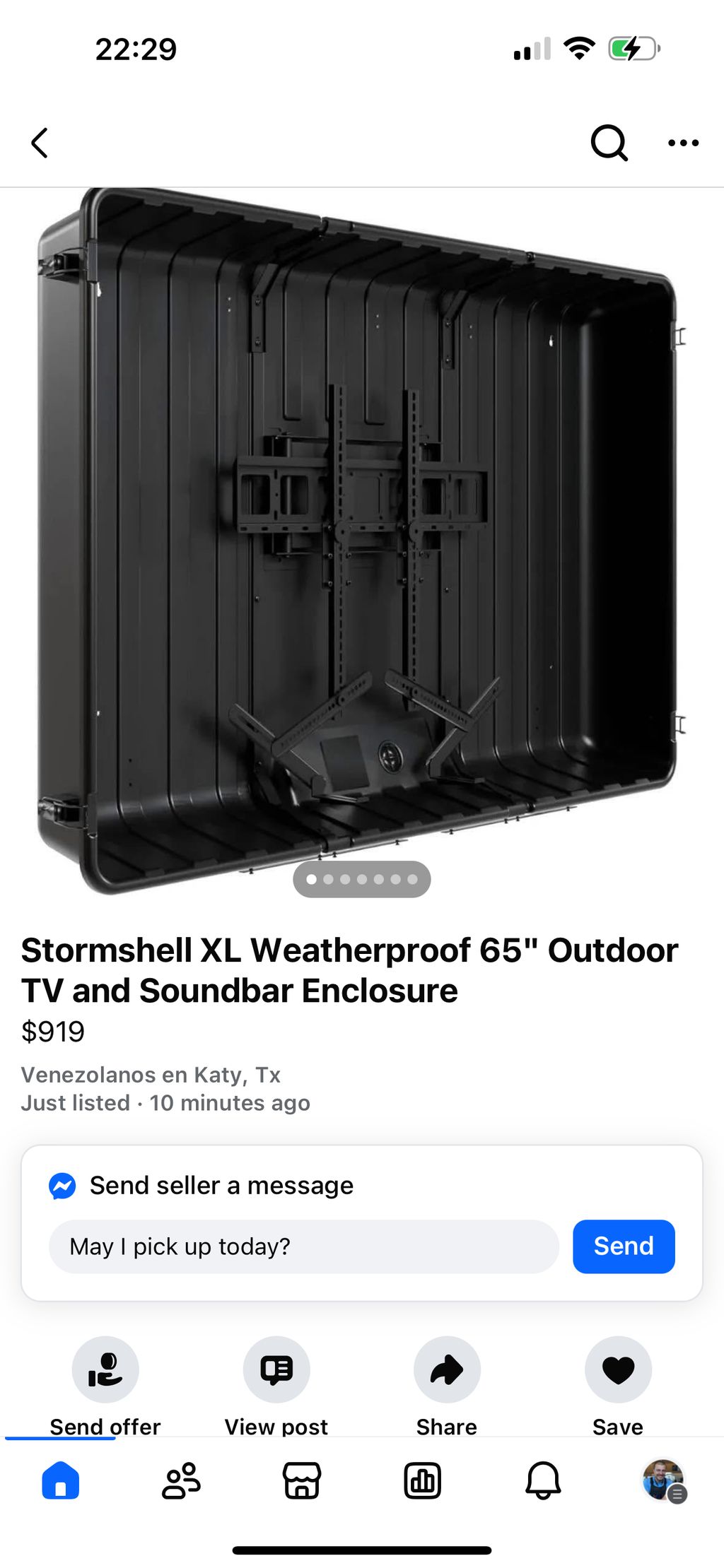The height and width of the screenshot is (1568, 724).
Task: Go back using the top-left arrow
Action: [x=40, y=143]
